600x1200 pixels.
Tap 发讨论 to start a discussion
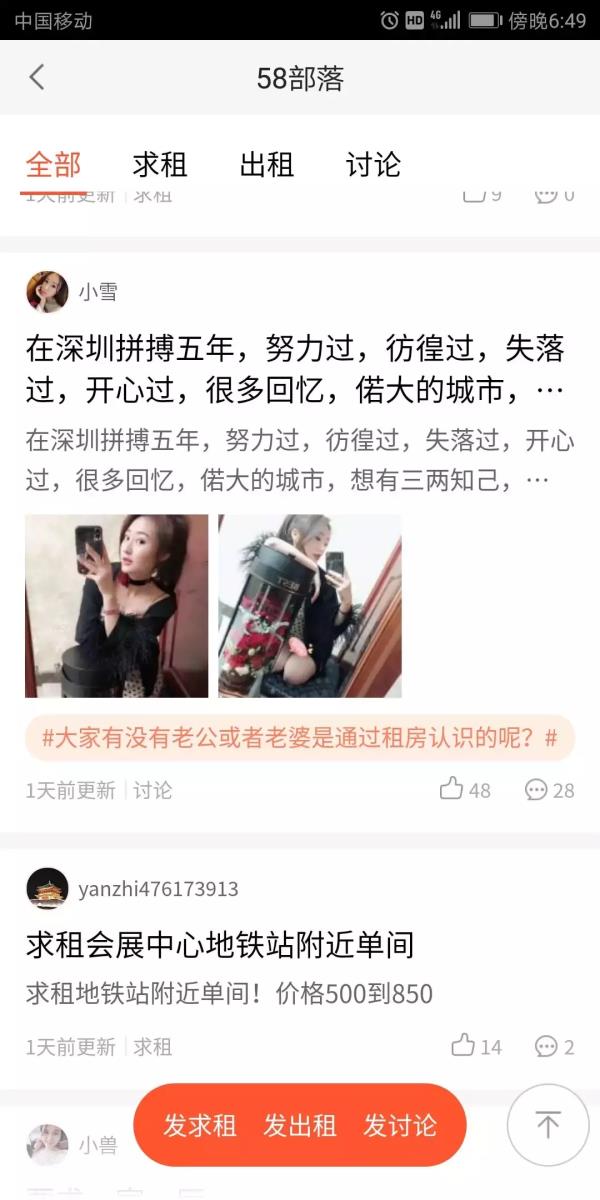pyautogui.click(x=400, y=1125)
